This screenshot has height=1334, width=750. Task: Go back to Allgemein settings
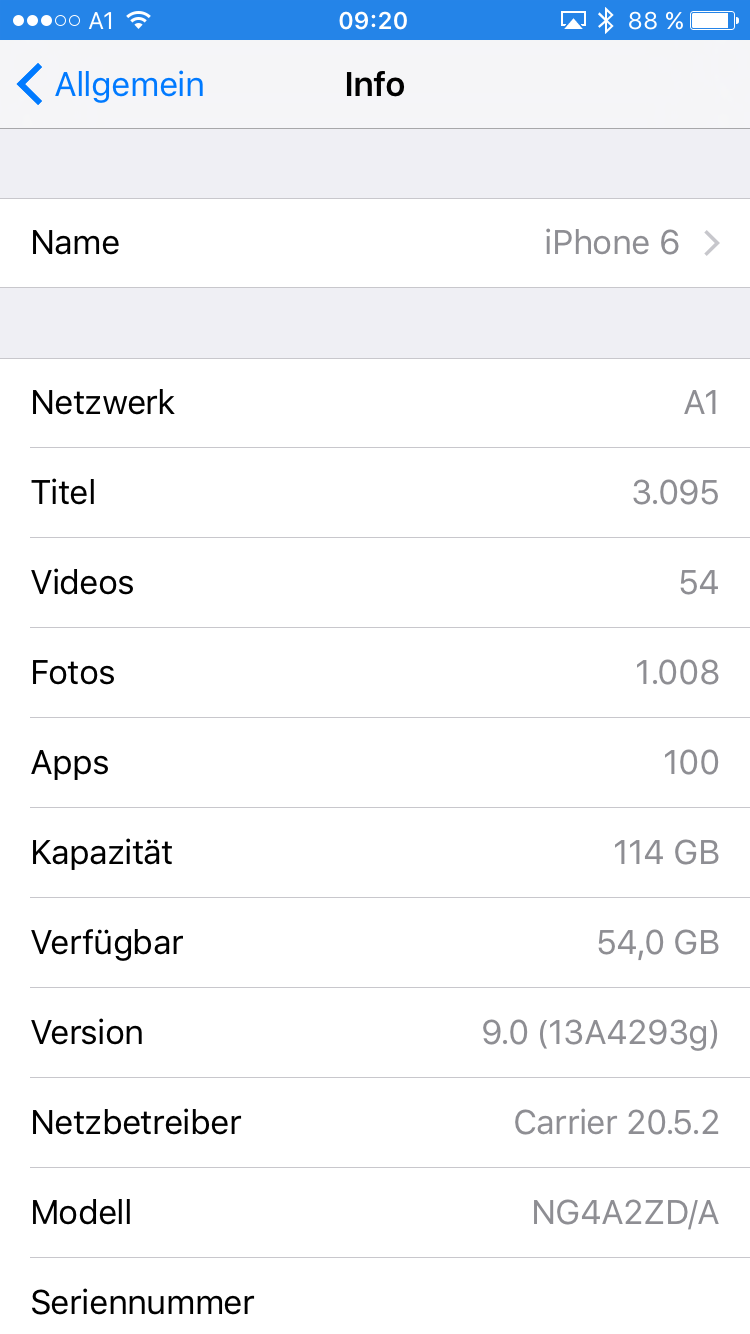(110, 85)
